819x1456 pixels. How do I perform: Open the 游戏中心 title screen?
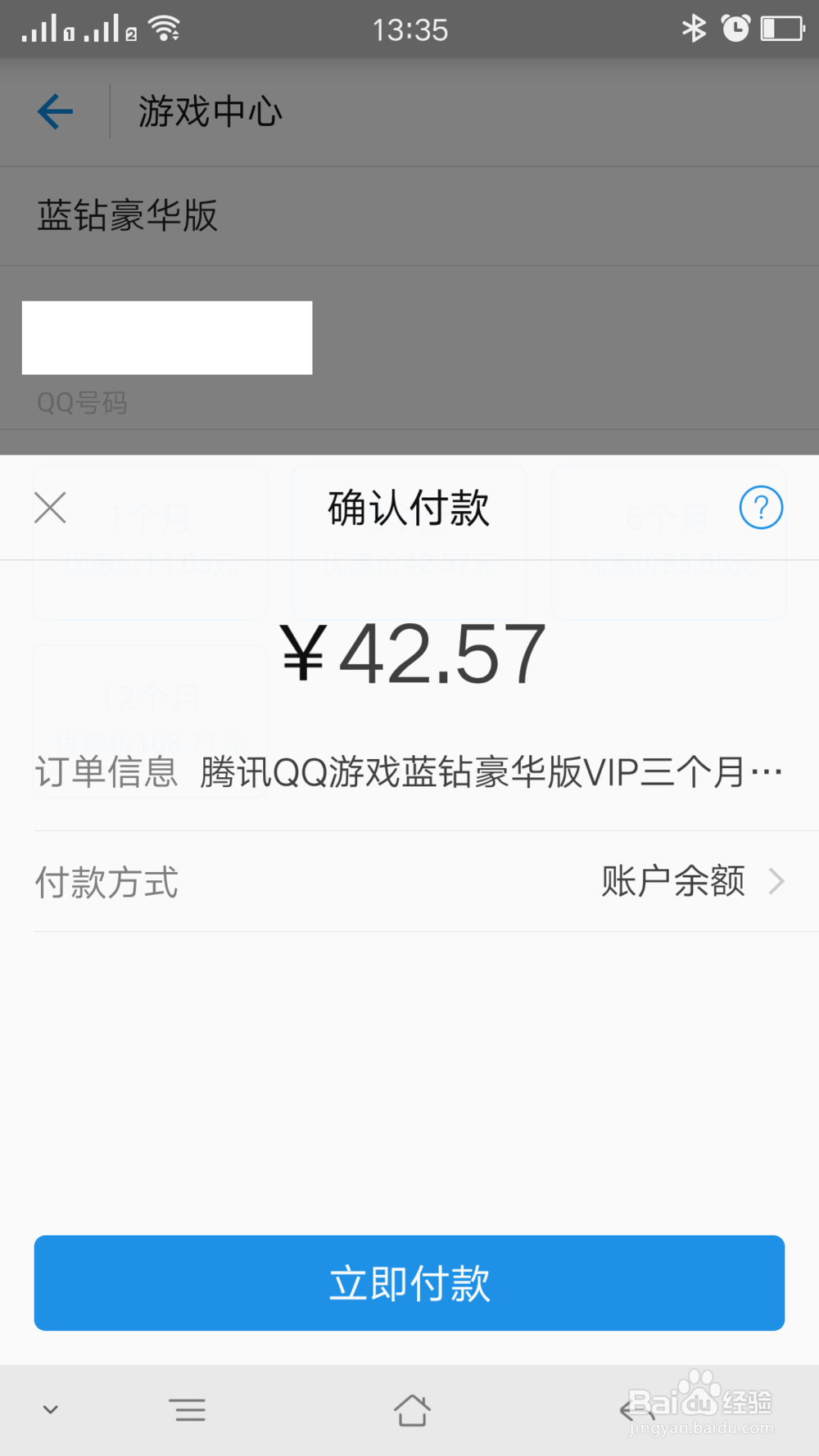point(210,111)
